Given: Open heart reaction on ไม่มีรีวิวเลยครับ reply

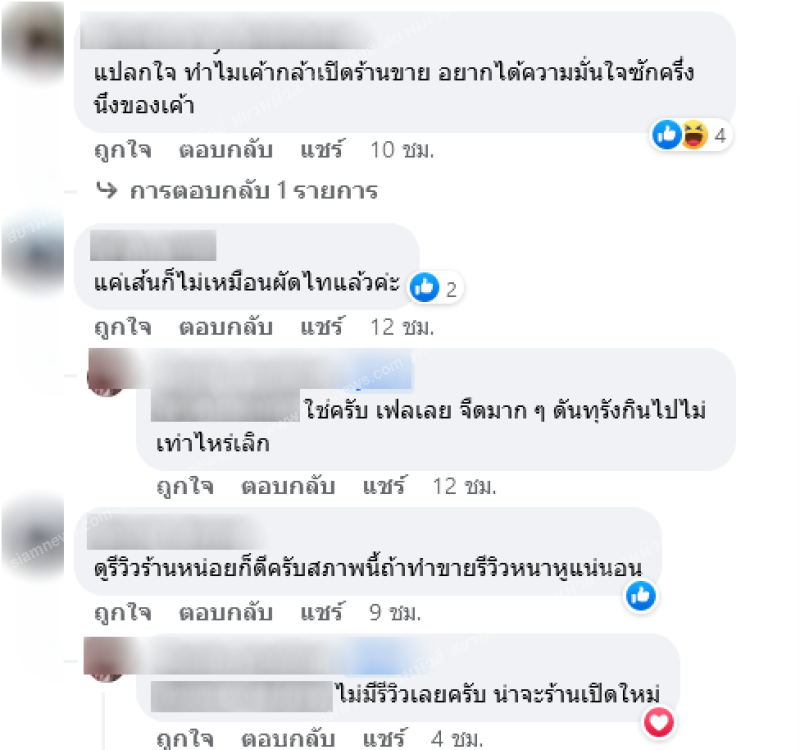Looking at the screenshot, I should 659,720.
